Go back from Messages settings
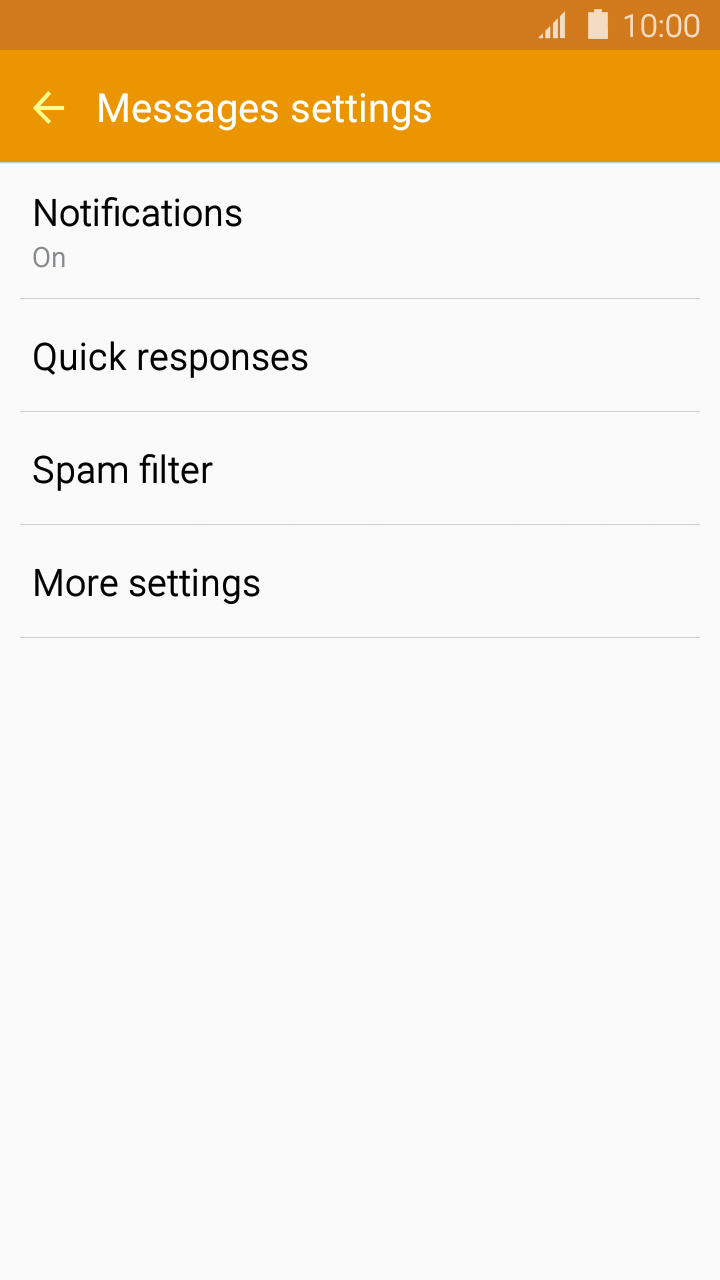Screen dimensions: 720x1280 coord(48,107)
